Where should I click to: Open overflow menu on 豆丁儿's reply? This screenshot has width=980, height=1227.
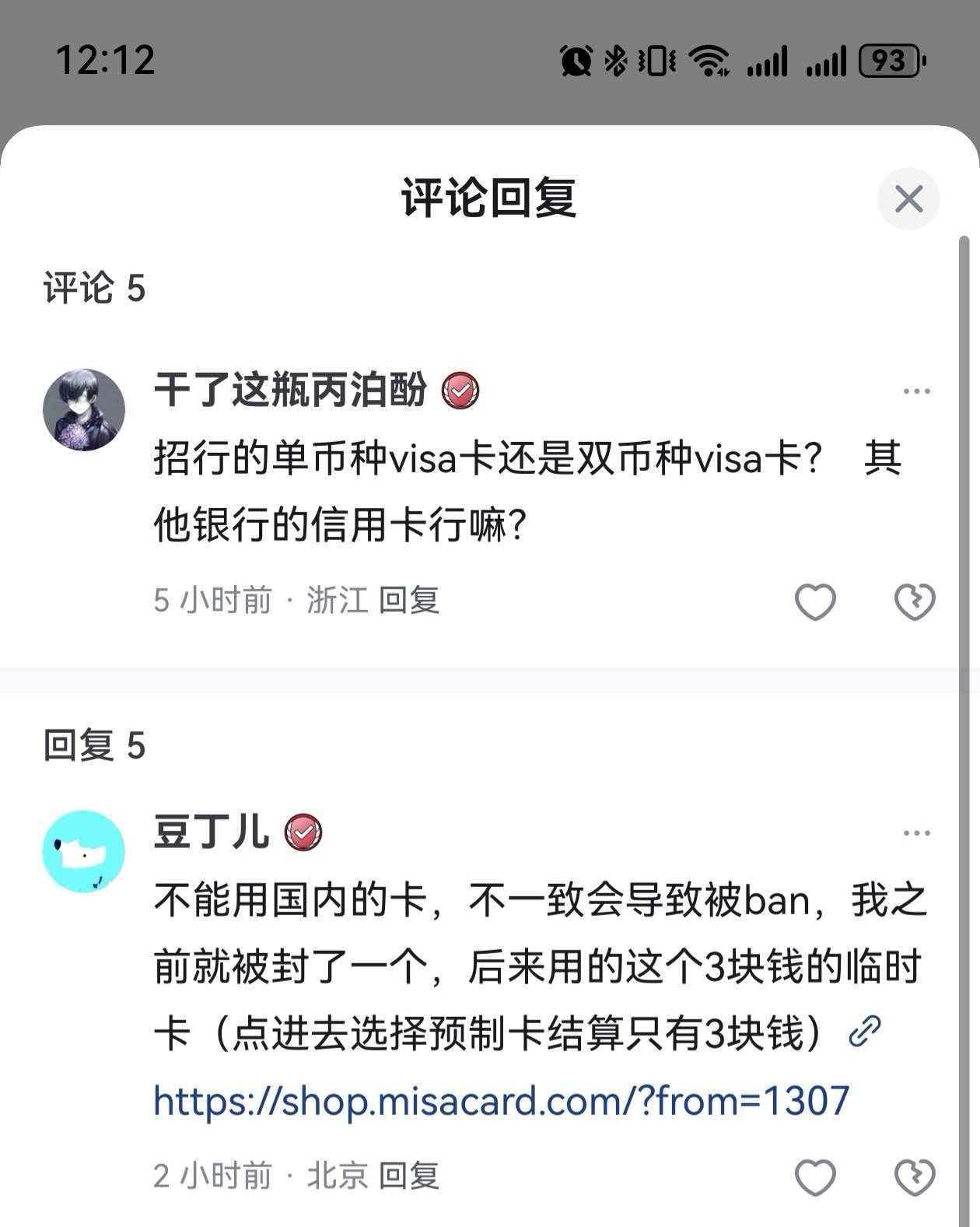pyautogui.click(x=916, y=833)
